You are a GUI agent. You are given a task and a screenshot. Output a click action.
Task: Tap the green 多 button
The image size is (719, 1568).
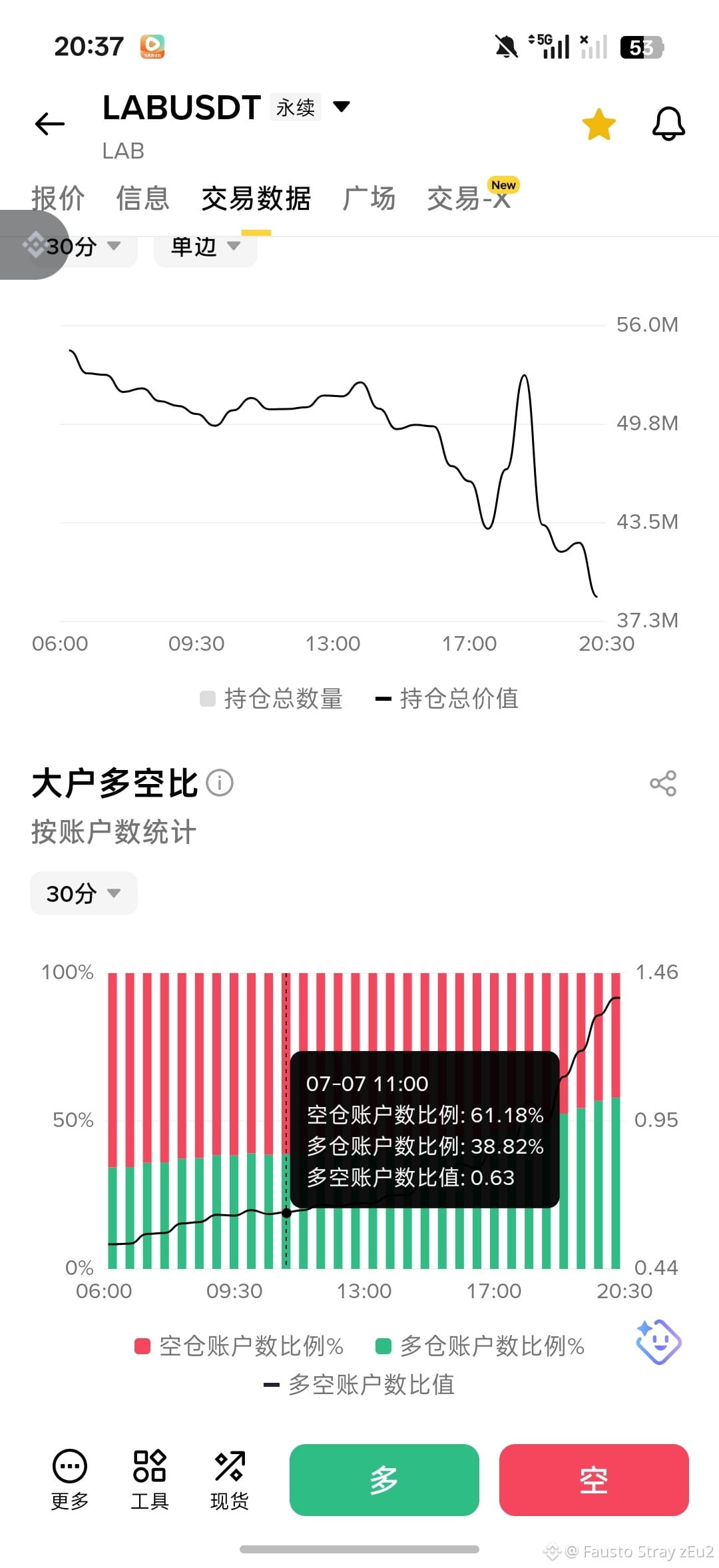[384, 1479]
